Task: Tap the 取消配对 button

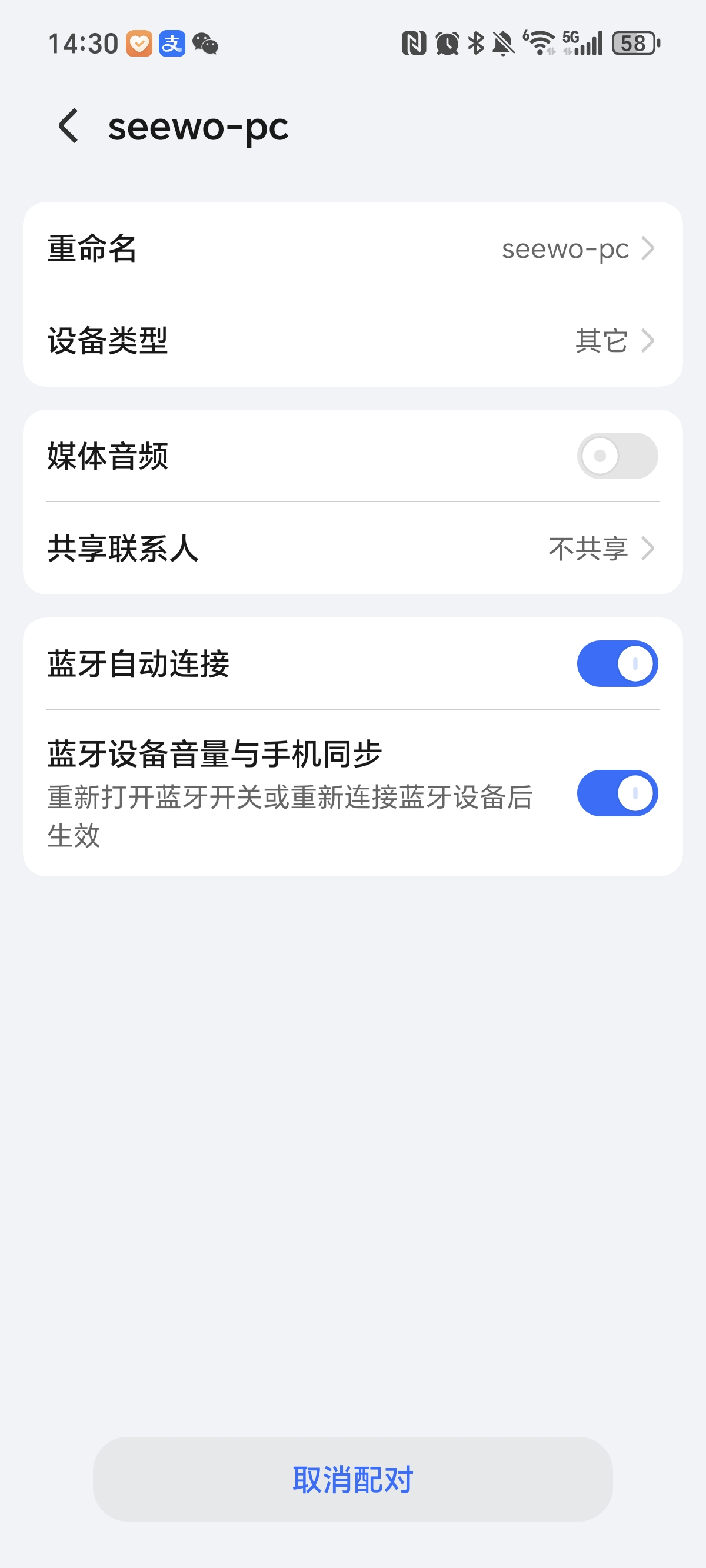Action: (352, 1479)
